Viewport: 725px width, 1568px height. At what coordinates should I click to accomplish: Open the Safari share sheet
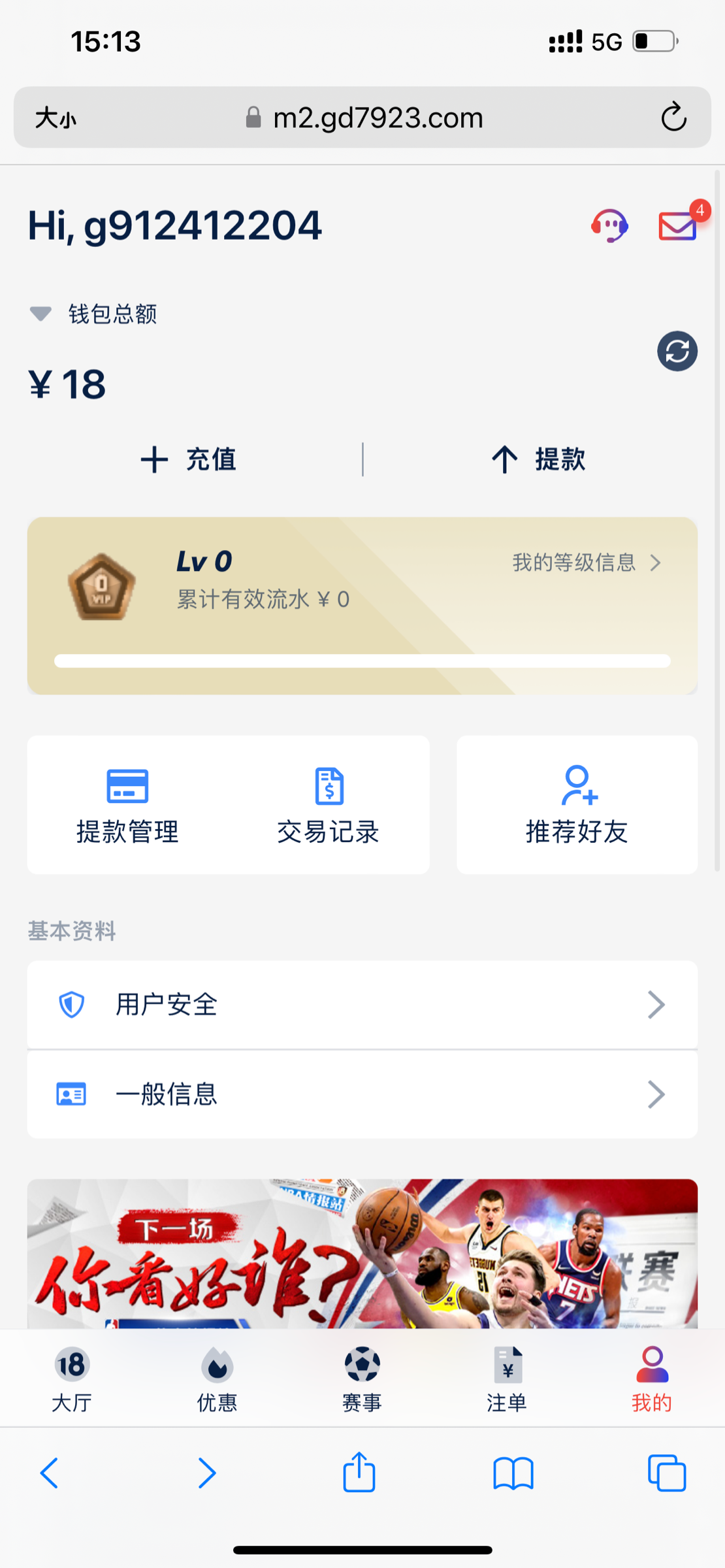pyautogui.click(x=359, y=1473)
